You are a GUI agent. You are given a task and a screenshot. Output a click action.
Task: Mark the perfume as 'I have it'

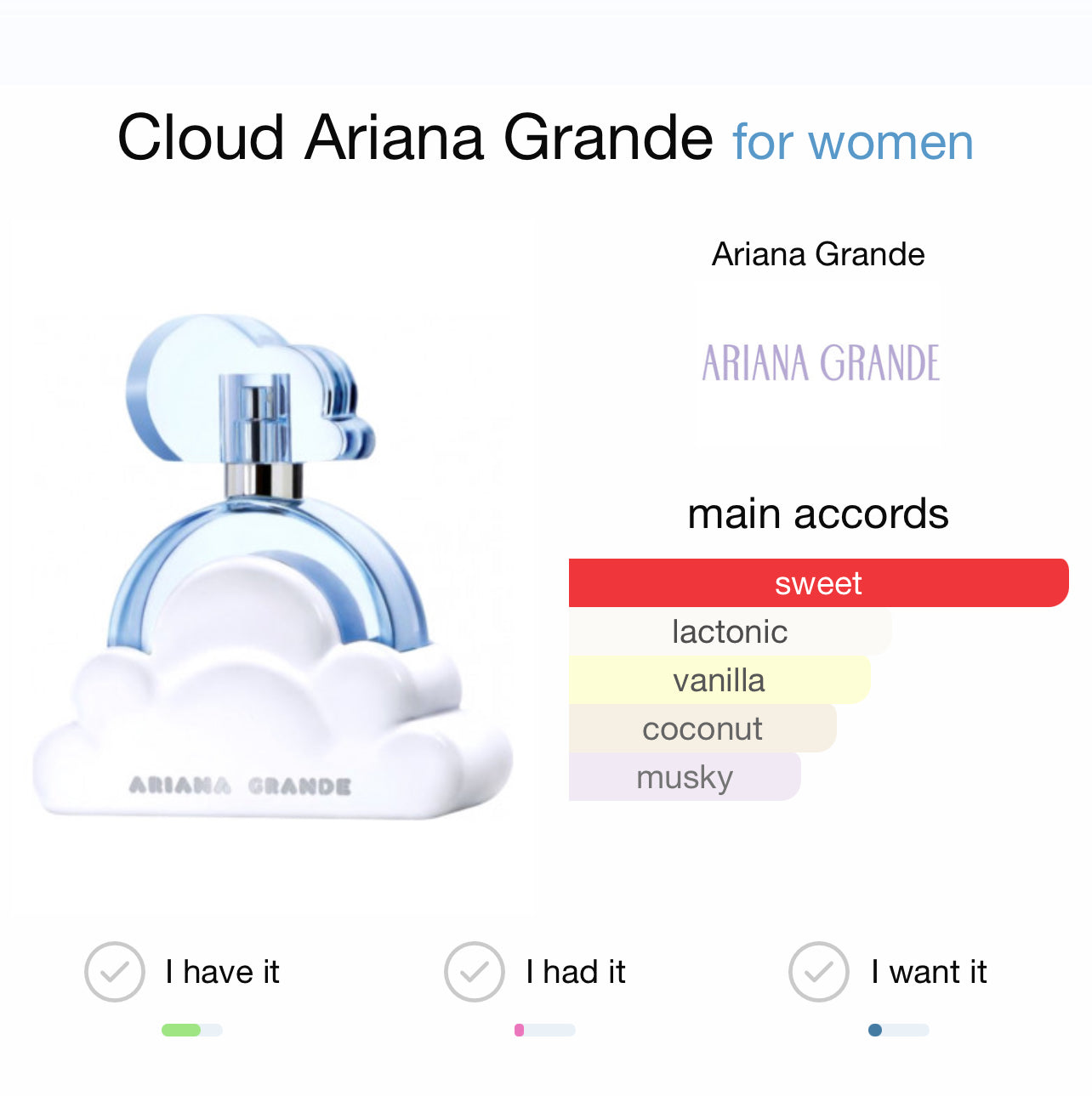(115, 971)
